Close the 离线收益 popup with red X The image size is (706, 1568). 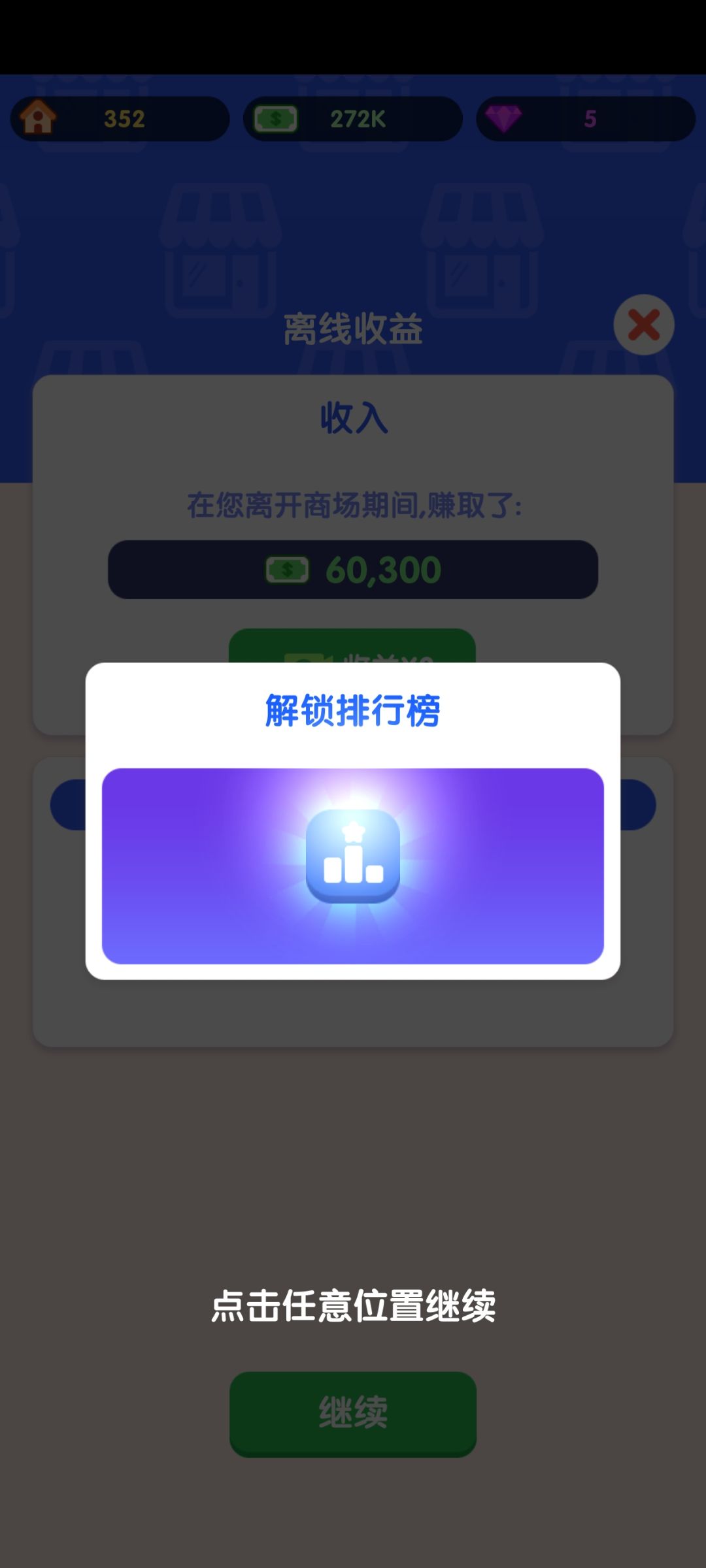(x=644, y=325)
